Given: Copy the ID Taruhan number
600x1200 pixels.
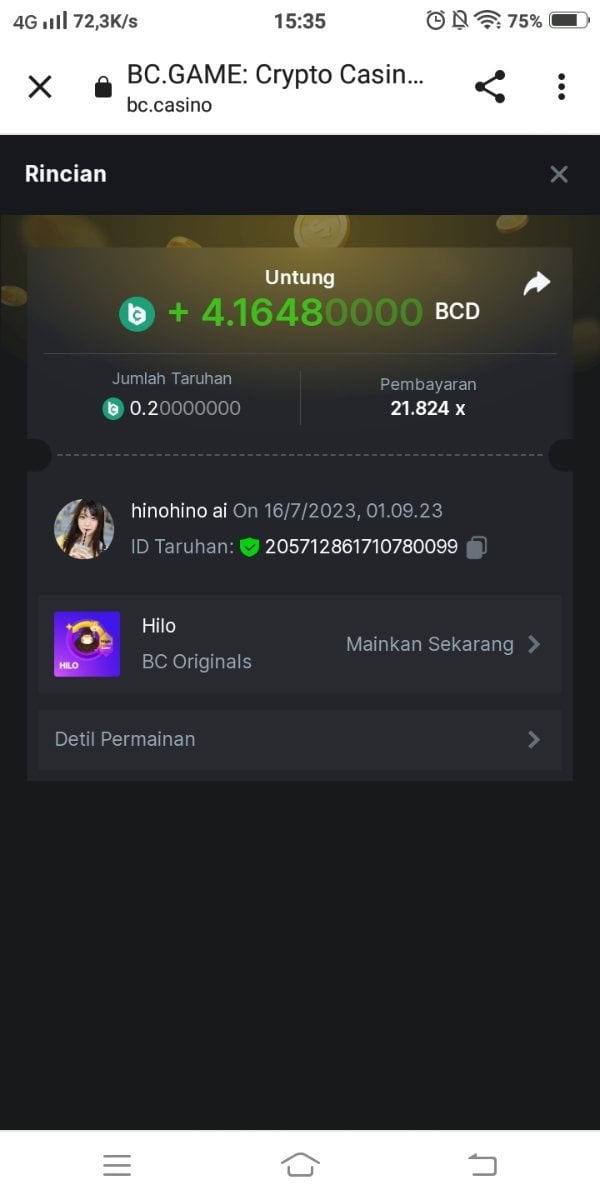Looking at the screenshot, I should pos(478,547).
